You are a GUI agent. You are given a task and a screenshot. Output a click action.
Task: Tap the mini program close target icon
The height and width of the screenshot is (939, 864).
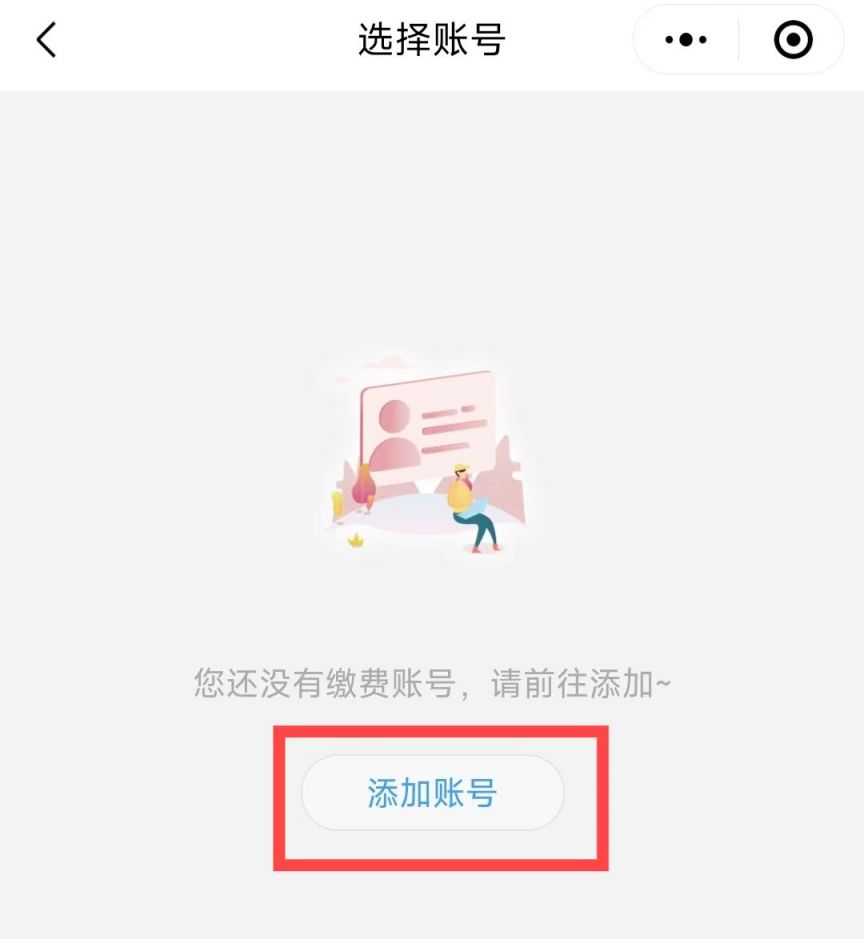point(791,39)
